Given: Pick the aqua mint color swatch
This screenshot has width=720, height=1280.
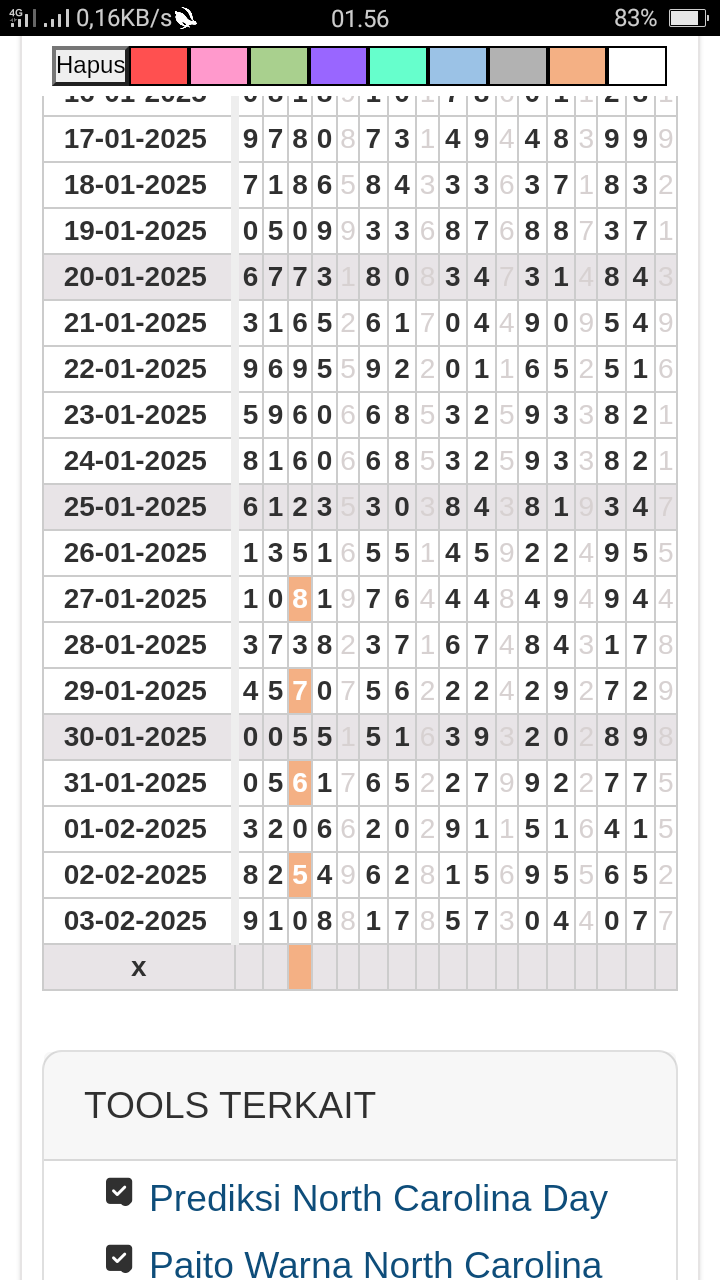Looking at the screenshot, I should 398,66.
